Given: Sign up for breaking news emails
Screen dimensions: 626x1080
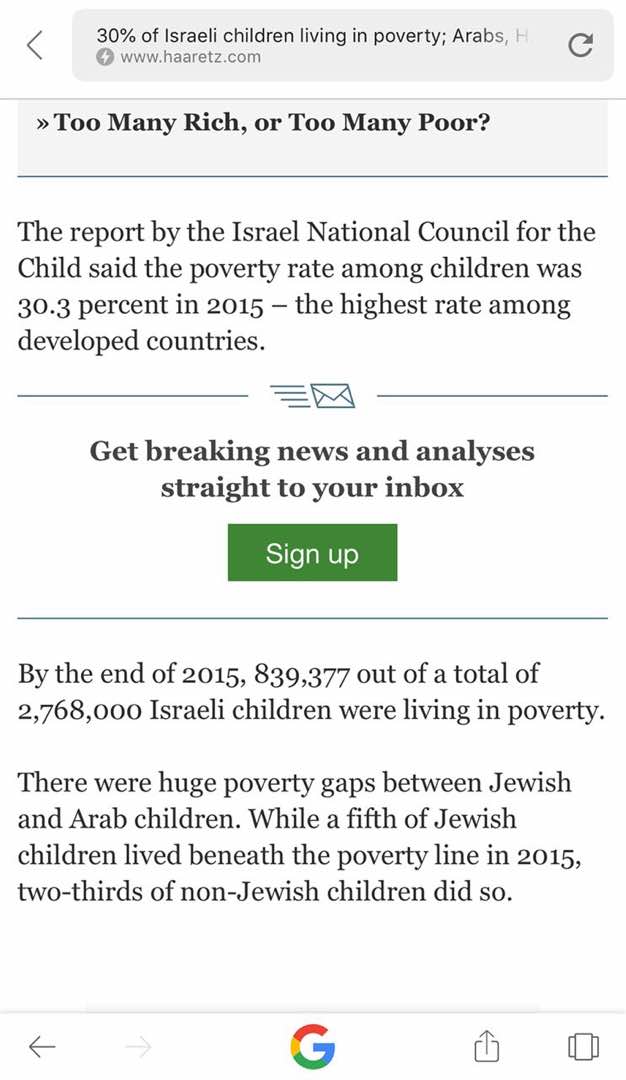Looking at the screenshot, I should coord(312,553).
